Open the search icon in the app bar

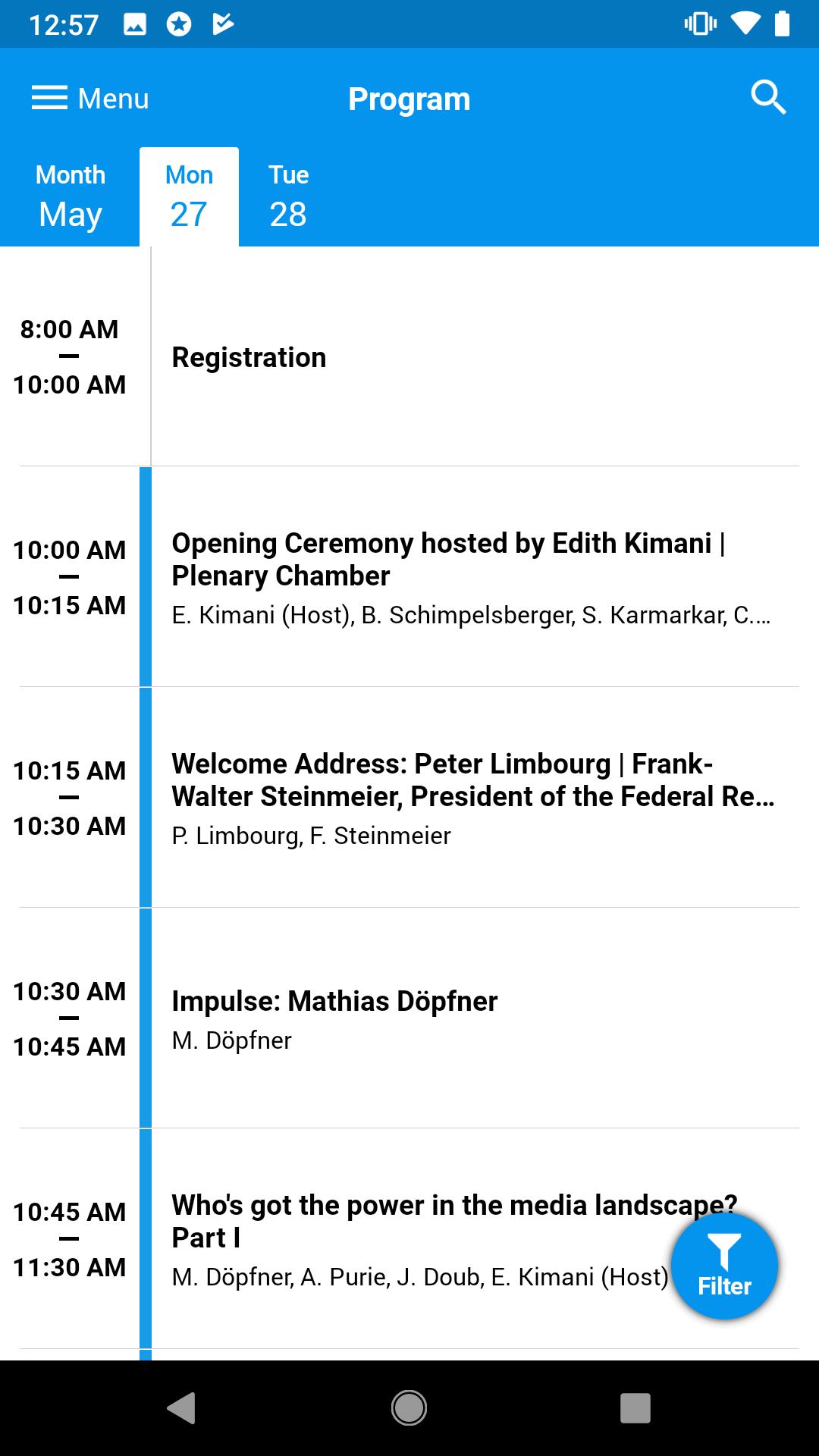point(768,98)
